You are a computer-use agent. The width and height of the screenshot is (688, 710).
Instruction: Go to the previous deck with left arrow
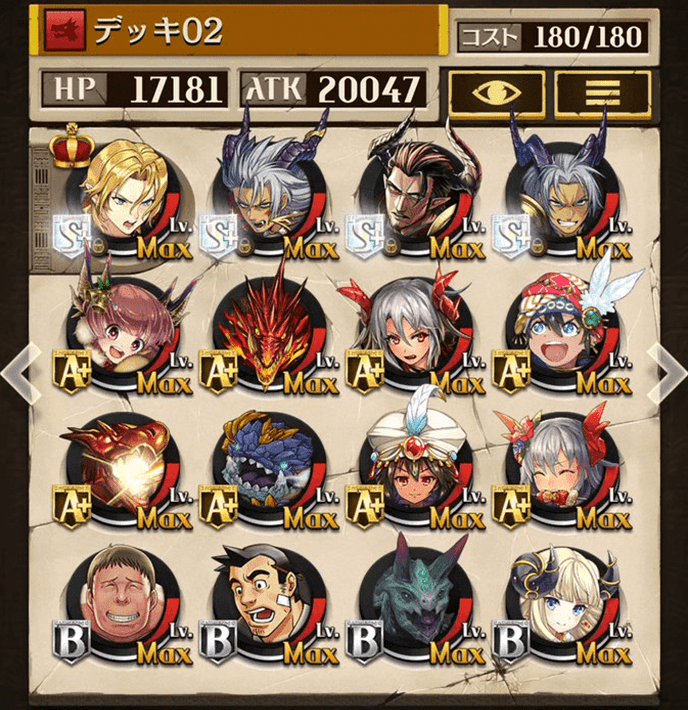tap(19, 371)
